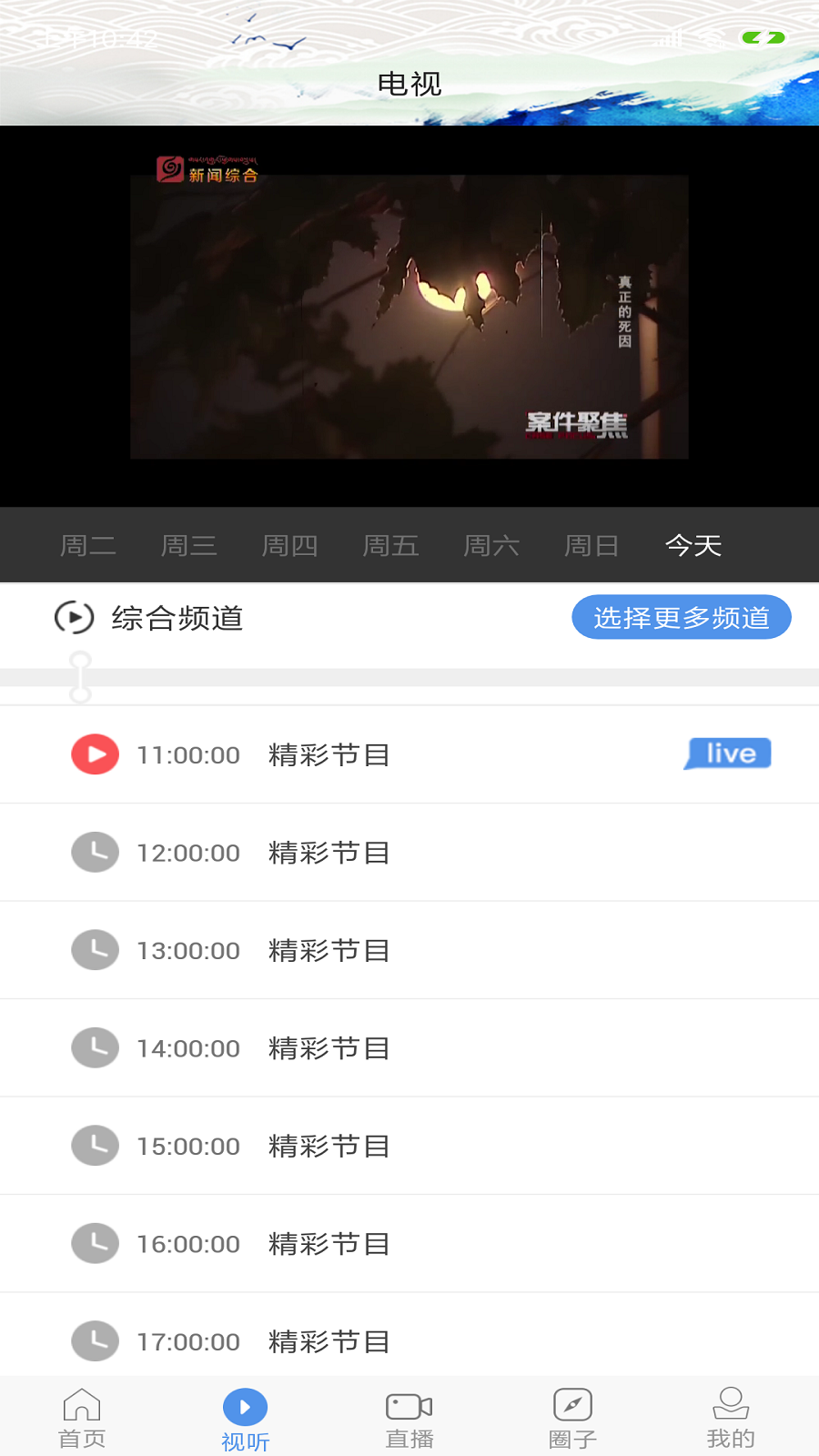Select the 今天 schedule tab
This screenshot has width=819, height=1456.
coord(693,545)
